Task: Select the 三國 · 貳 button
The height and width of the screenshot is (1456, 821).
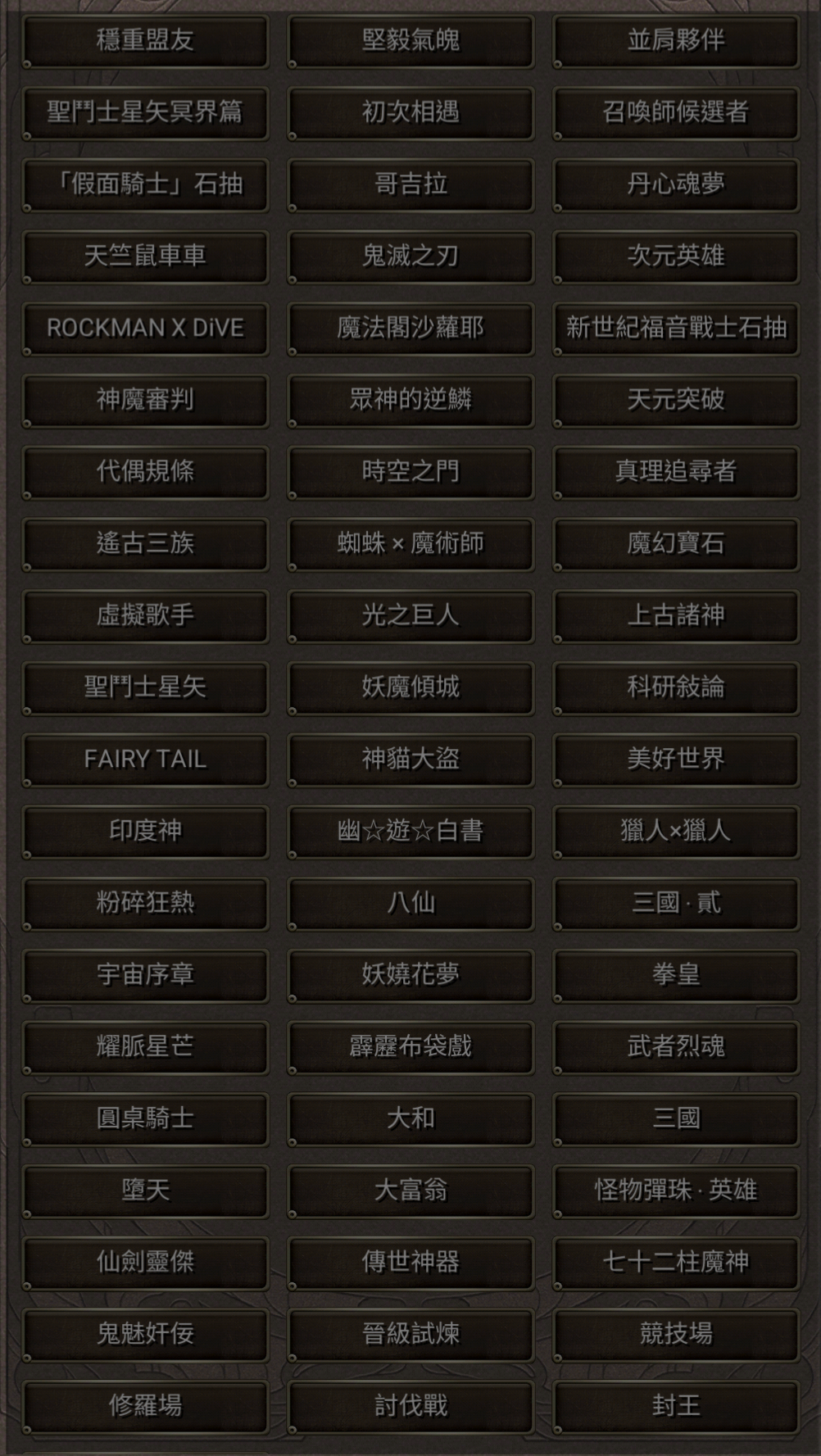Action: [676, 903]
